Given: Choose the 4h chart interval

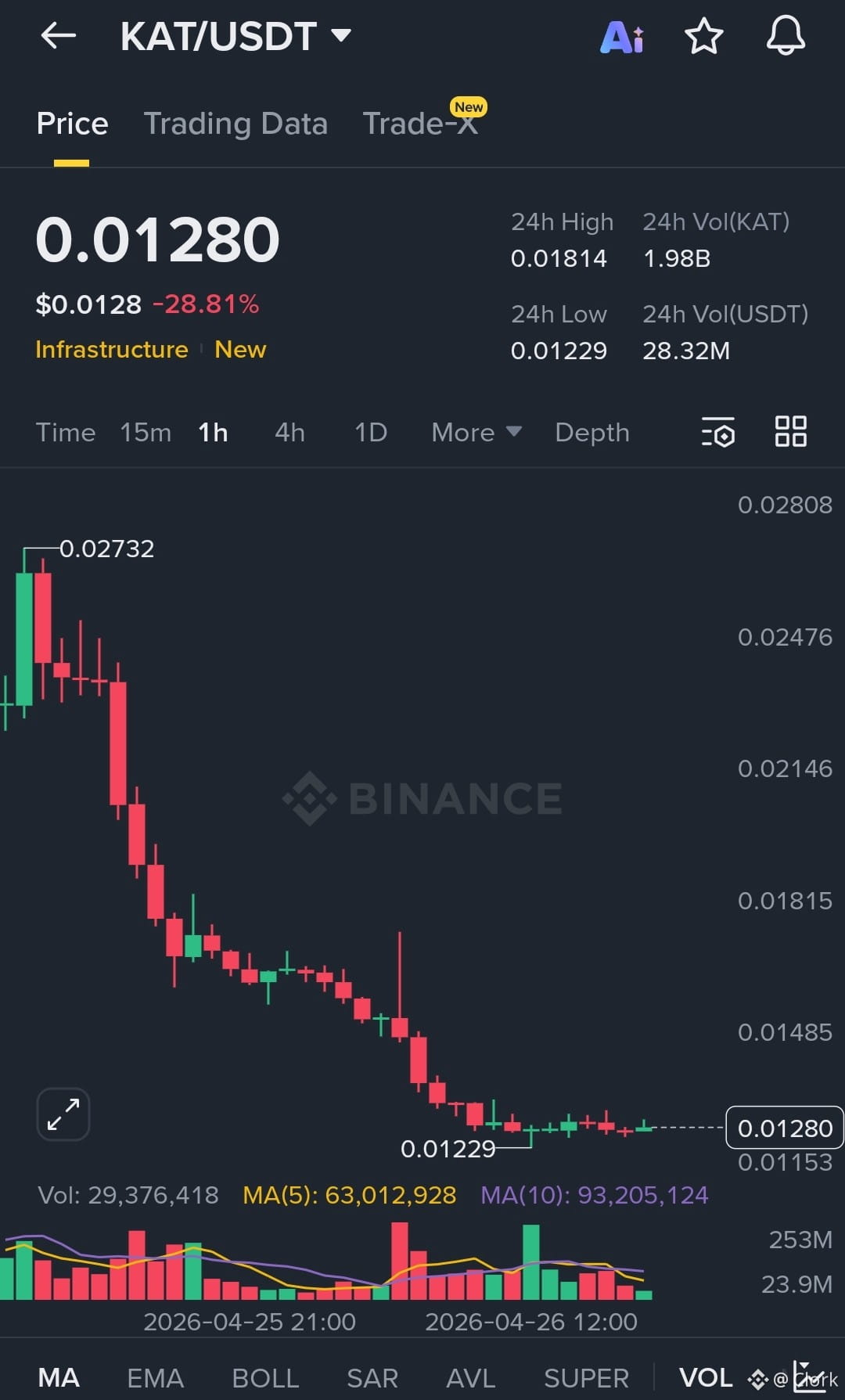Looking at the screenshot, I should click(x=289, y=432).
